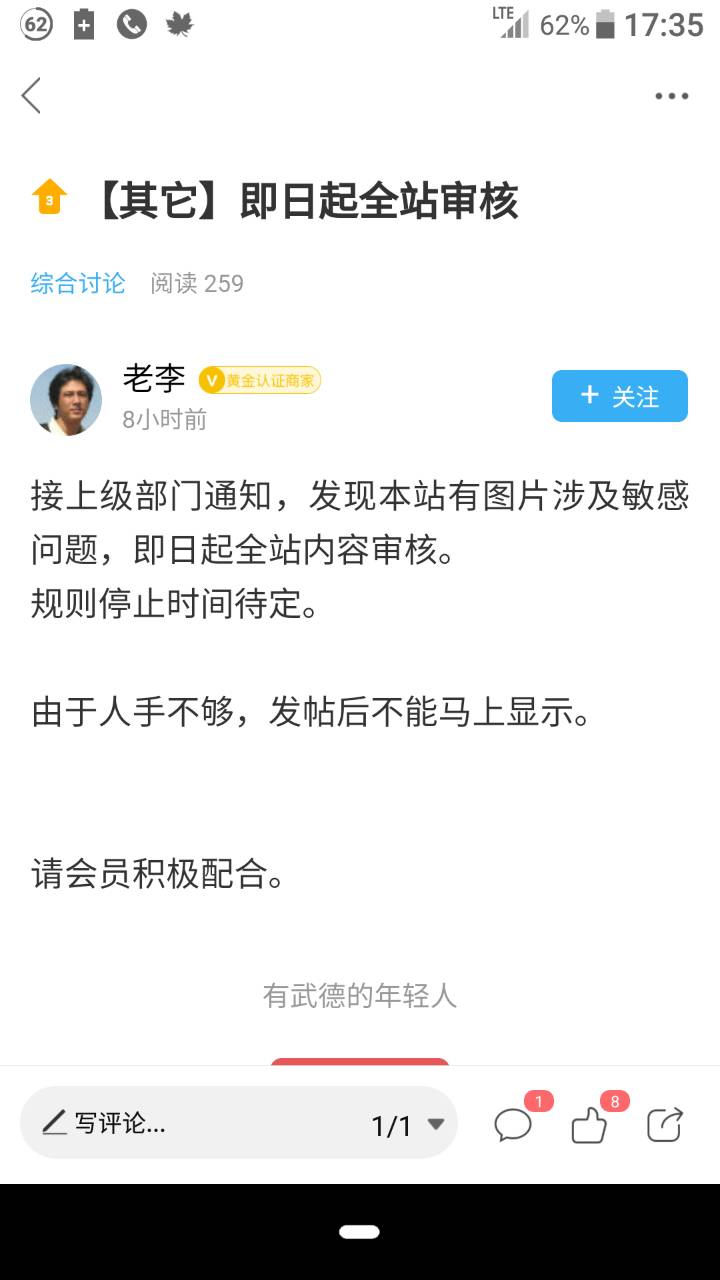Follow 老李 with the 关注 button
The height and width of the screenshot is (1280, 720).
619,396
